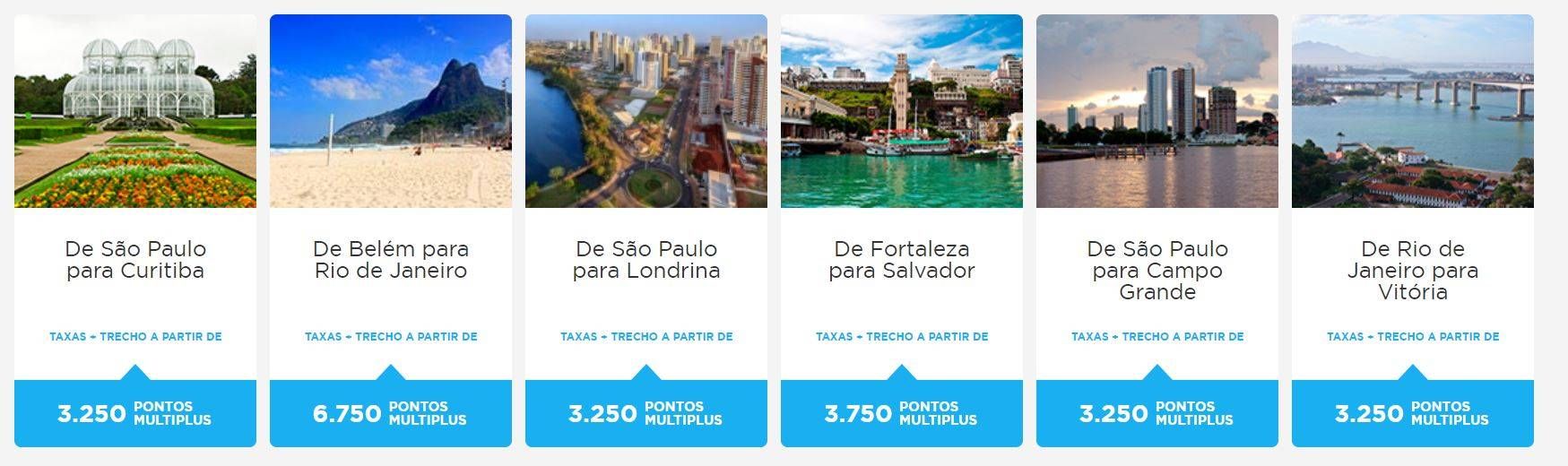Open the São Paulo to Curitiba offer
1568x466 pixels.
tap(135, 259)
